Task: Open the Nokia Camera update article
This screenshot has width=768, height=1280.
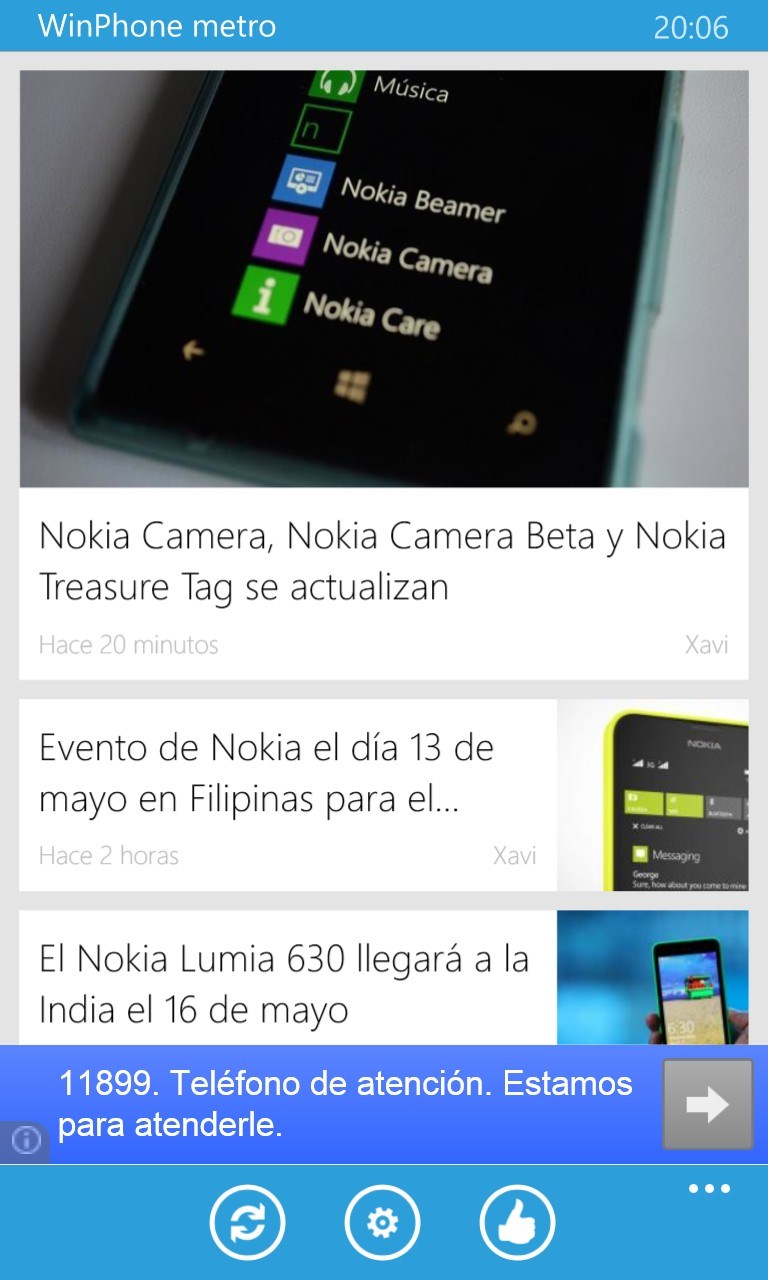Action: click(383, 563)
